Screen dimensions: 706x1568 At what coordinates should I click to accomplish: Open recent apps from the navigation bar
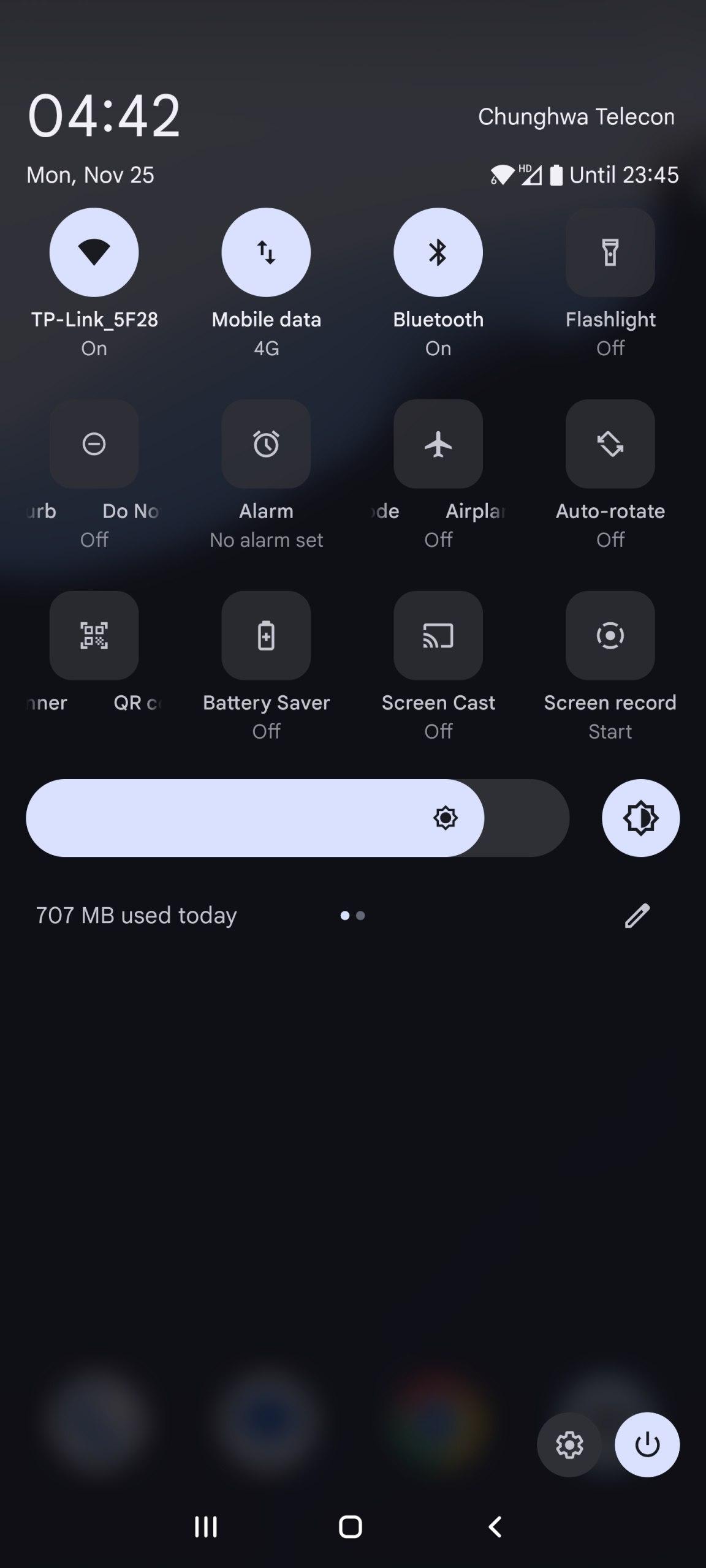tap(206, 1527)
